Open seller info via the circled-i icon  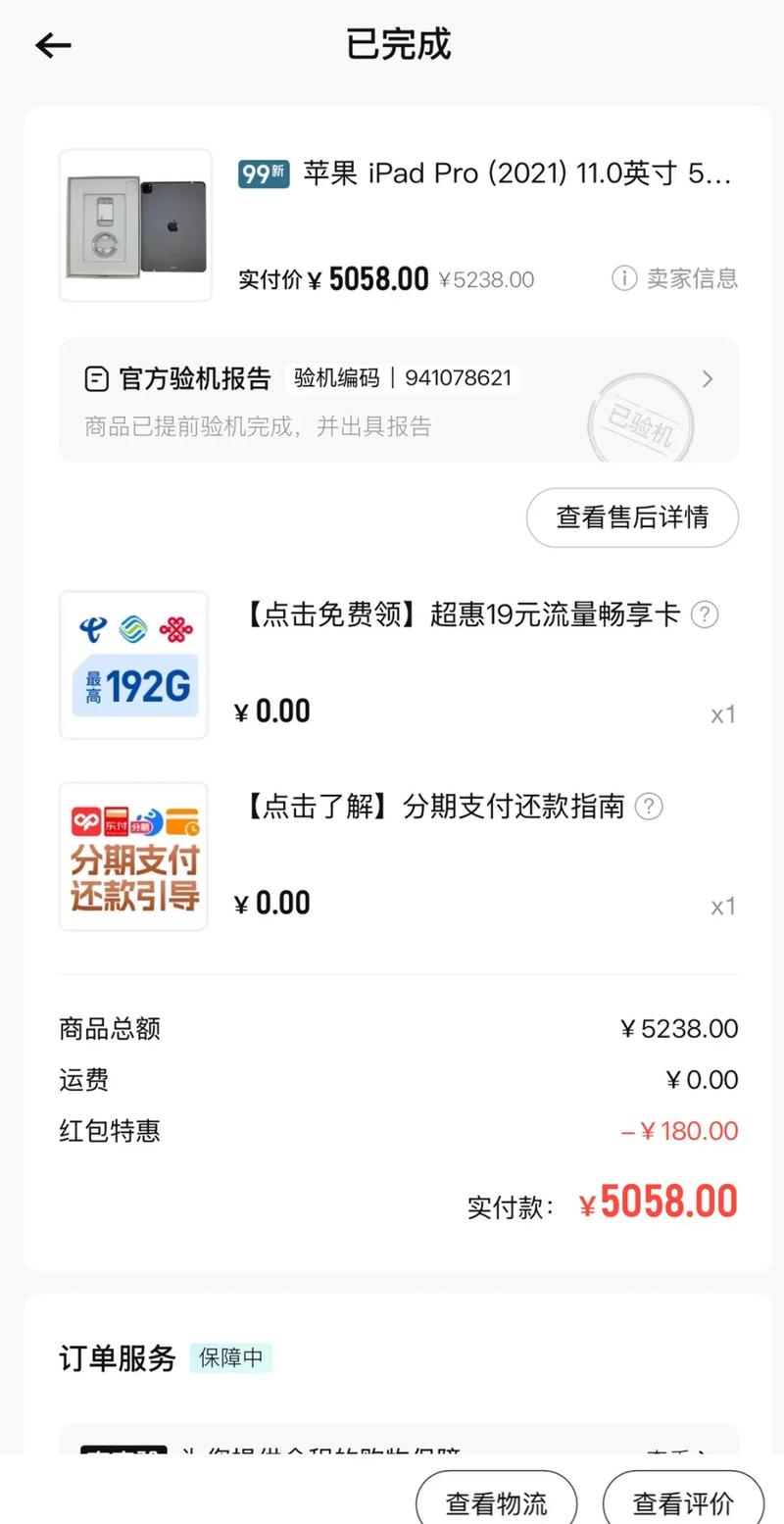pos(624,278)
